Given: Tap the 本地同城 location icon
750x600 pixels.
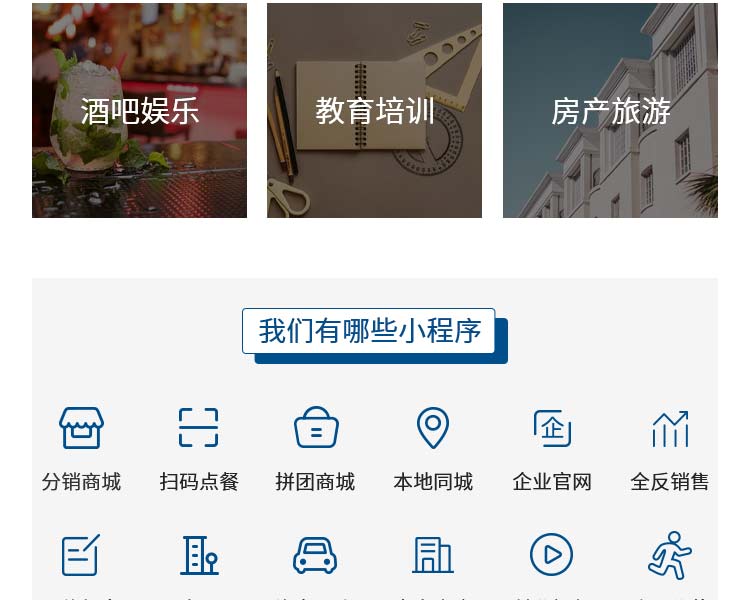Looking at the screenshot, I should point(433,429).
